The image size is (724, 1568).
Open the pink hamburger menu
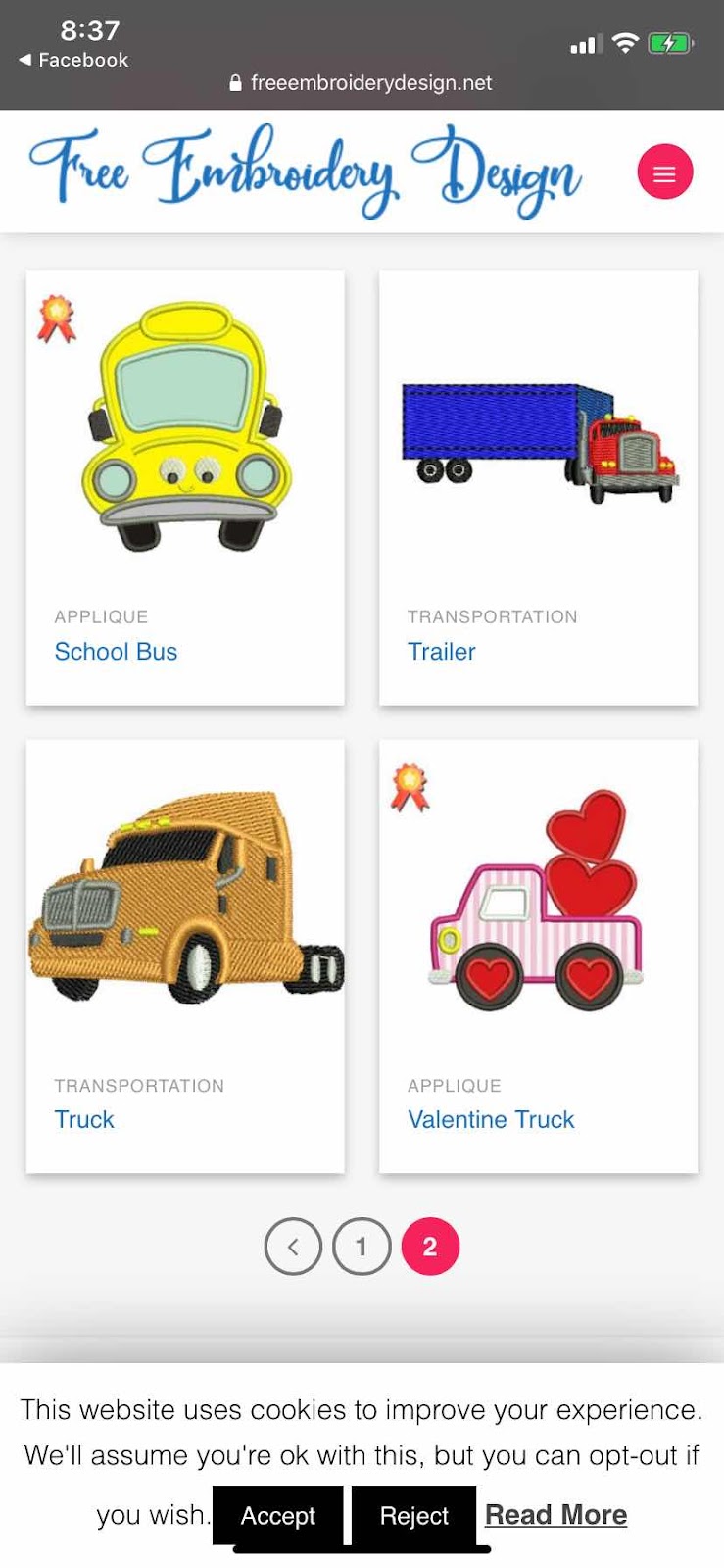pyautogui.click(x=664, y=172)
